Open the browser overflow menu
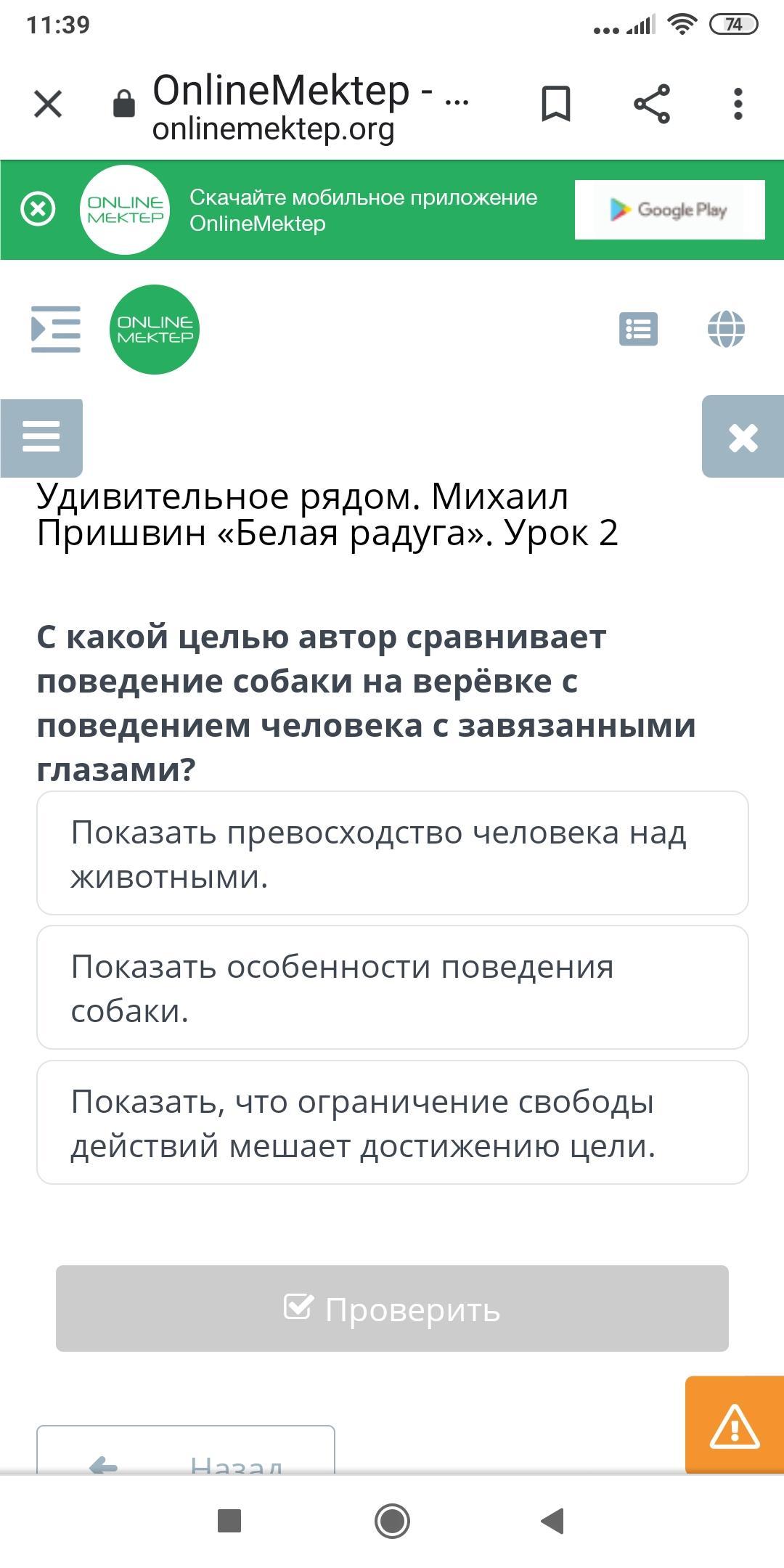The height and width of the screenshot is (1568, 784). click(x=738, y=104)
